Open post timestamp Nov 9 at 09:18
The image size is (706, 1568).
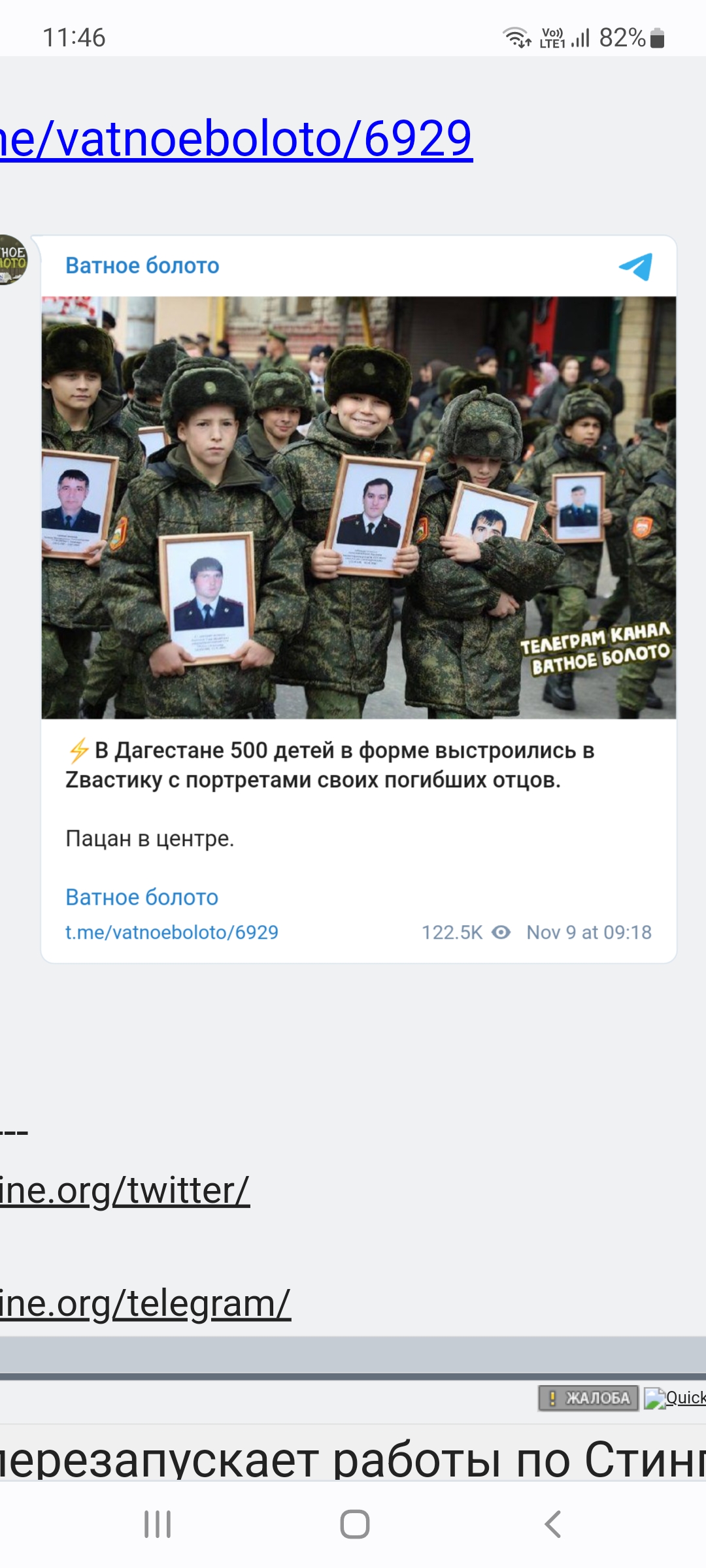(x=588, y=932)
